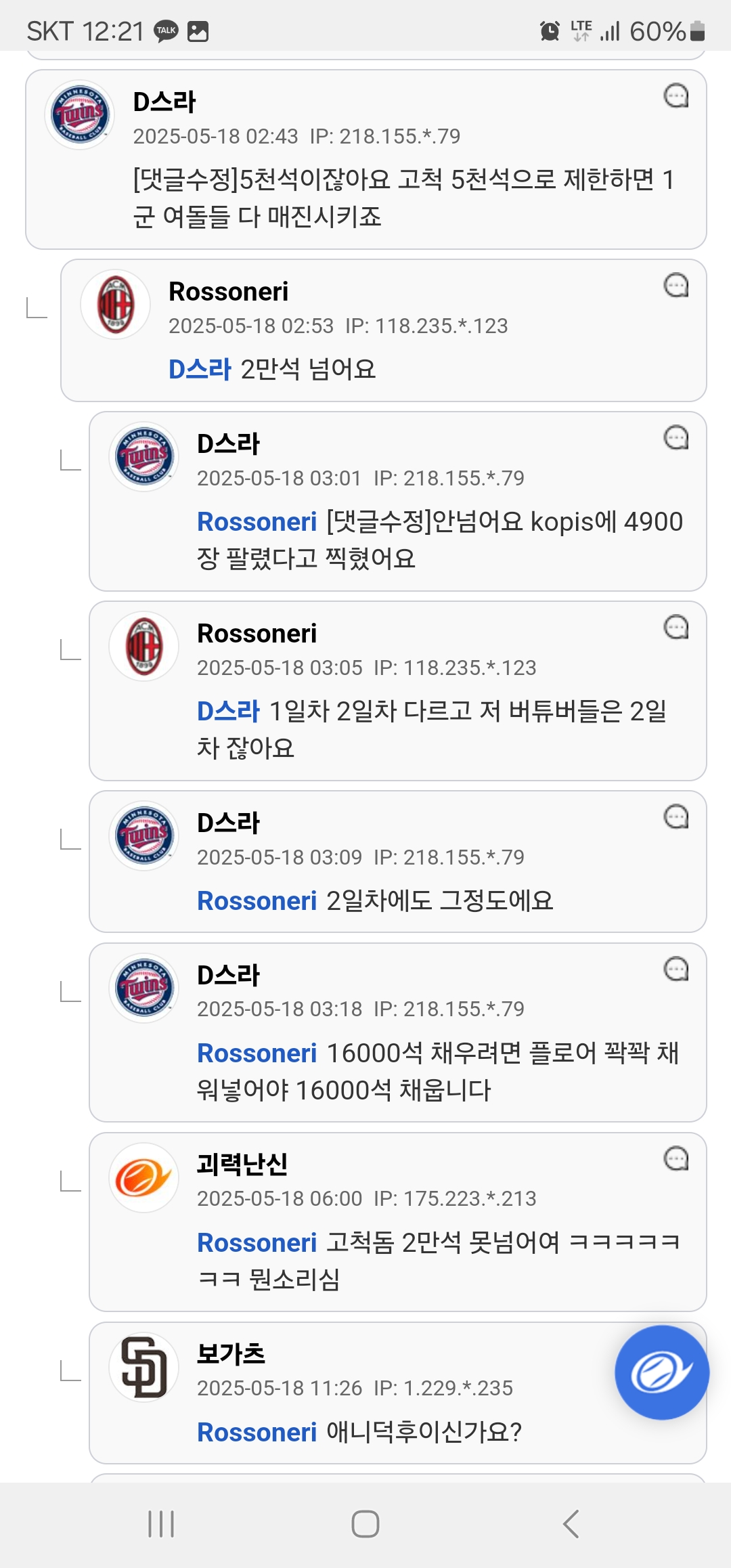Open Rossoneri mention in D스라's 03:01 comment
This screenshot has height=1568, width=731.
[x=257, y=522]
